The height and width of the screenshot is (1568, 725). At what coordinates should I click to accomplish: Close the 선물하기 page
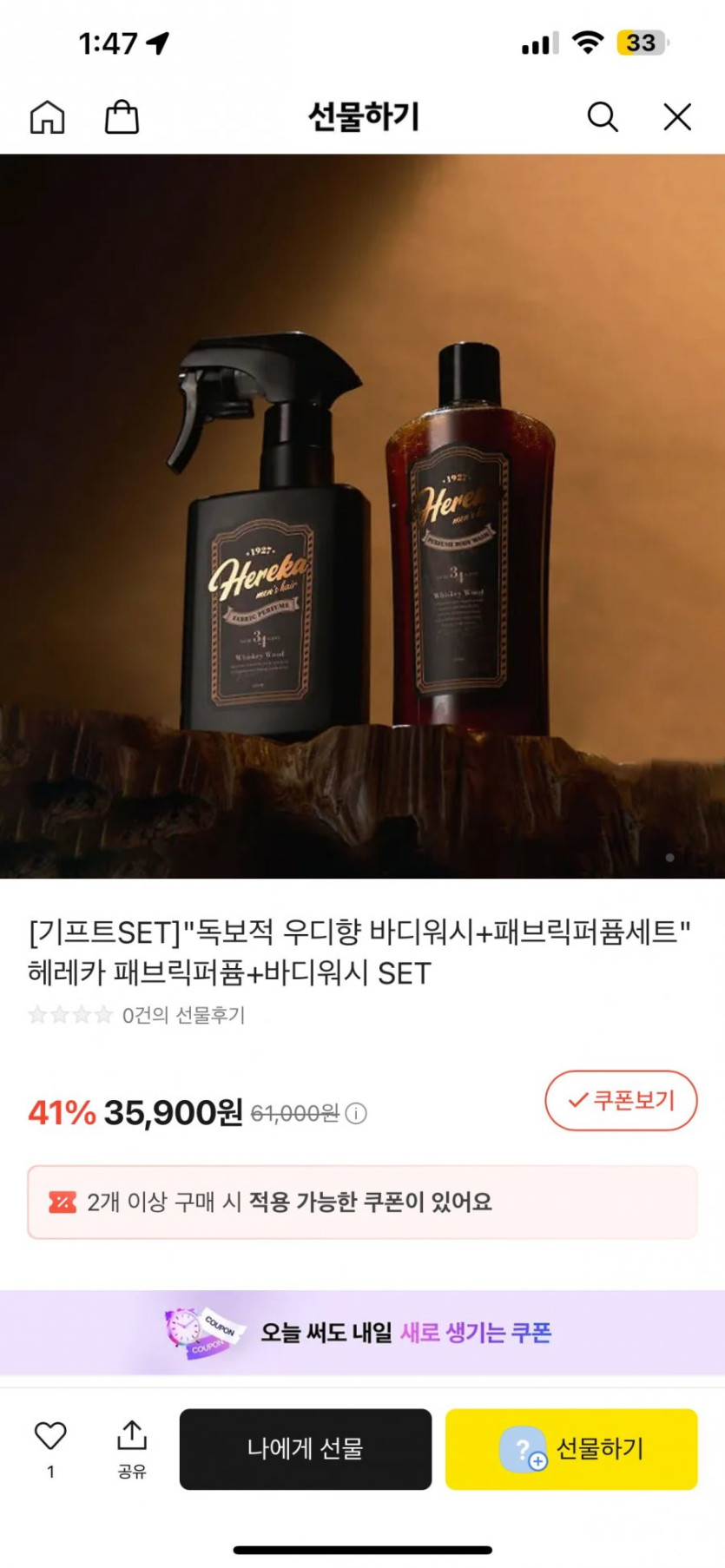[677, 117]
